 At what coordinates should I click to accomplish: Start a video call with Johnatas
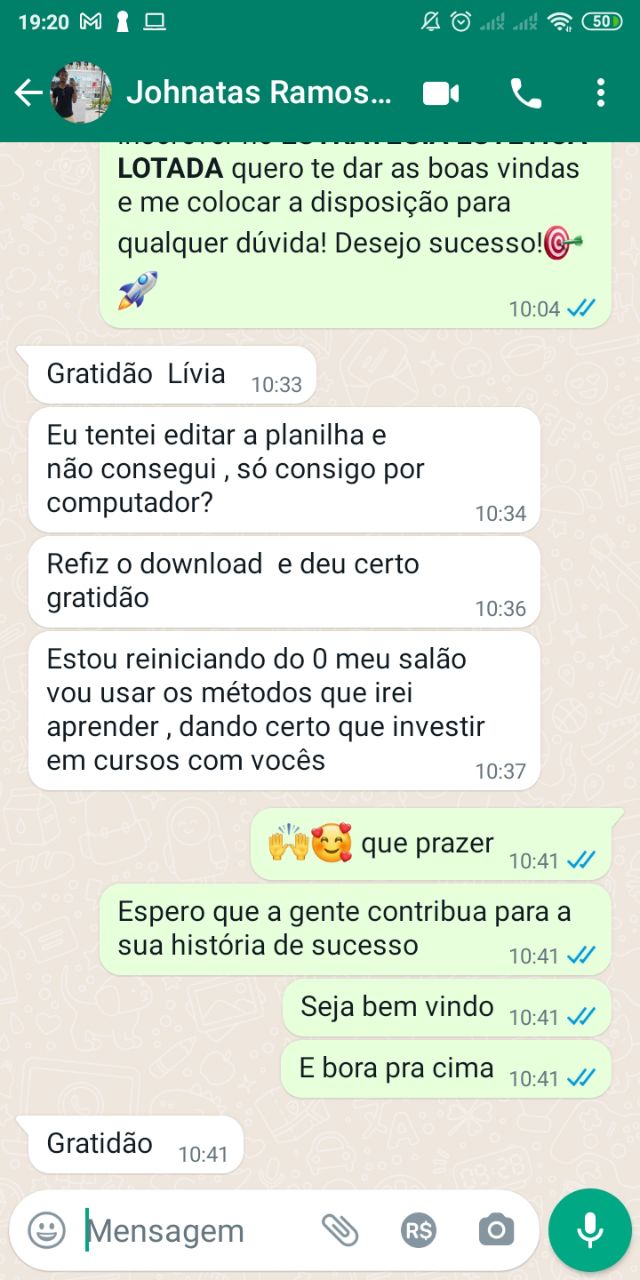click(440, 93)
